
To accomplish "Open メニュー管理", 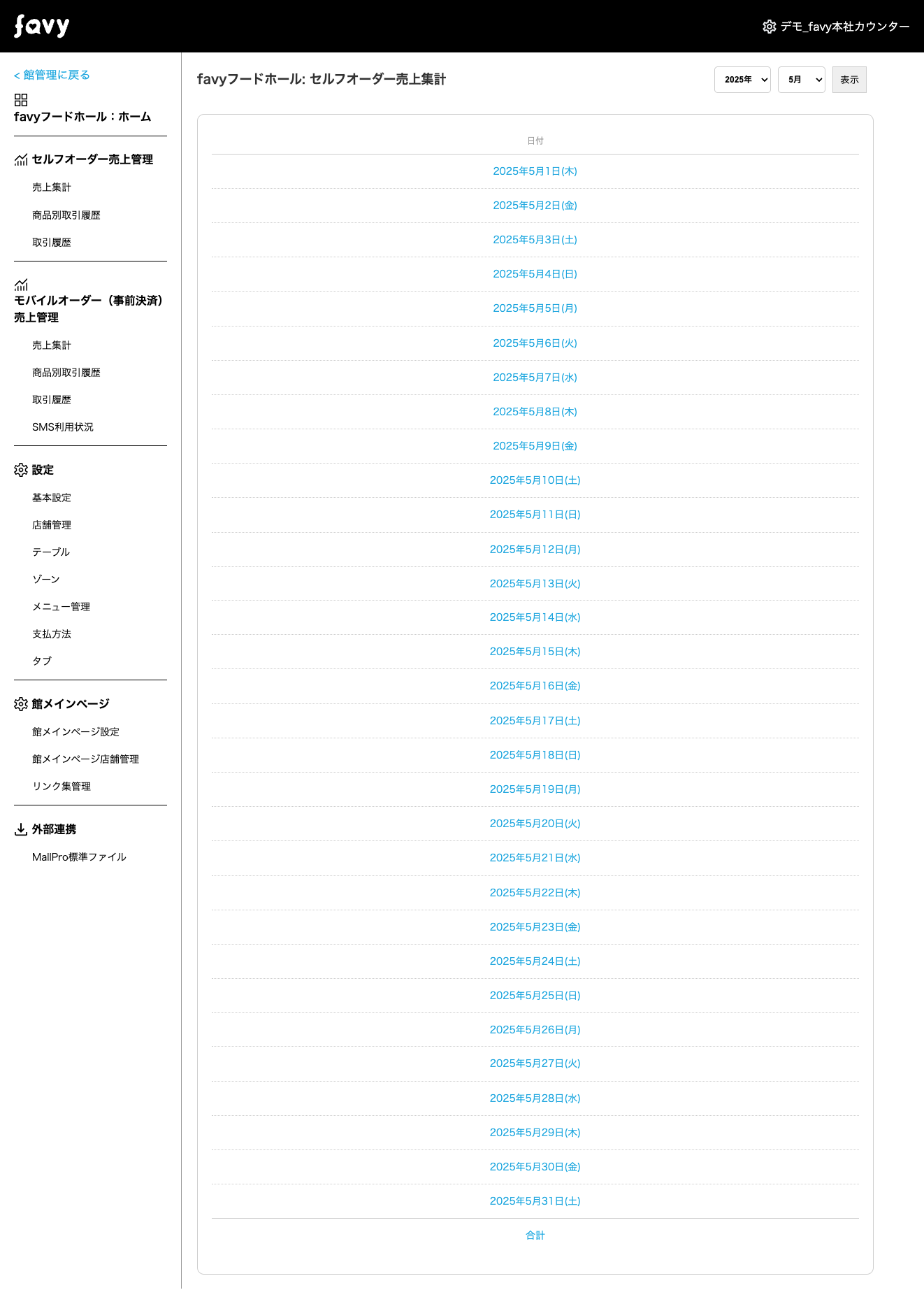I will 61,607.
